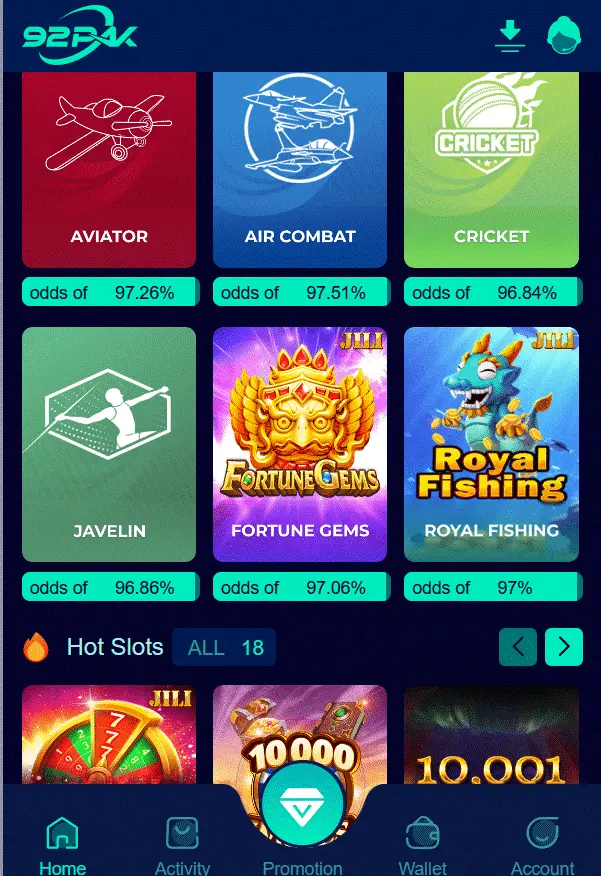Image resolution: width=601 pixels, height=876 pixels.
Task: Switch to the Activity tab
Action: (182, 845)
